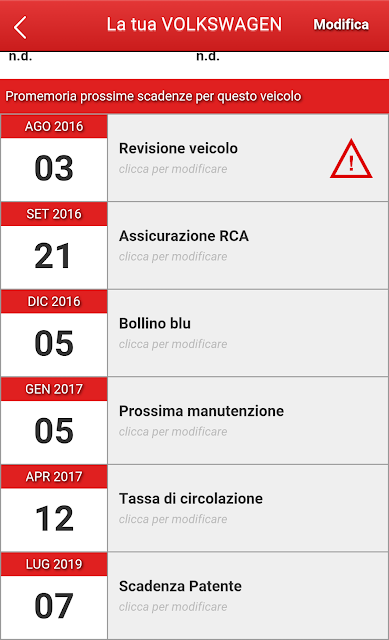
Task: Tap the Modifica button
Action: pyautogui.click(x=341, y=24)
